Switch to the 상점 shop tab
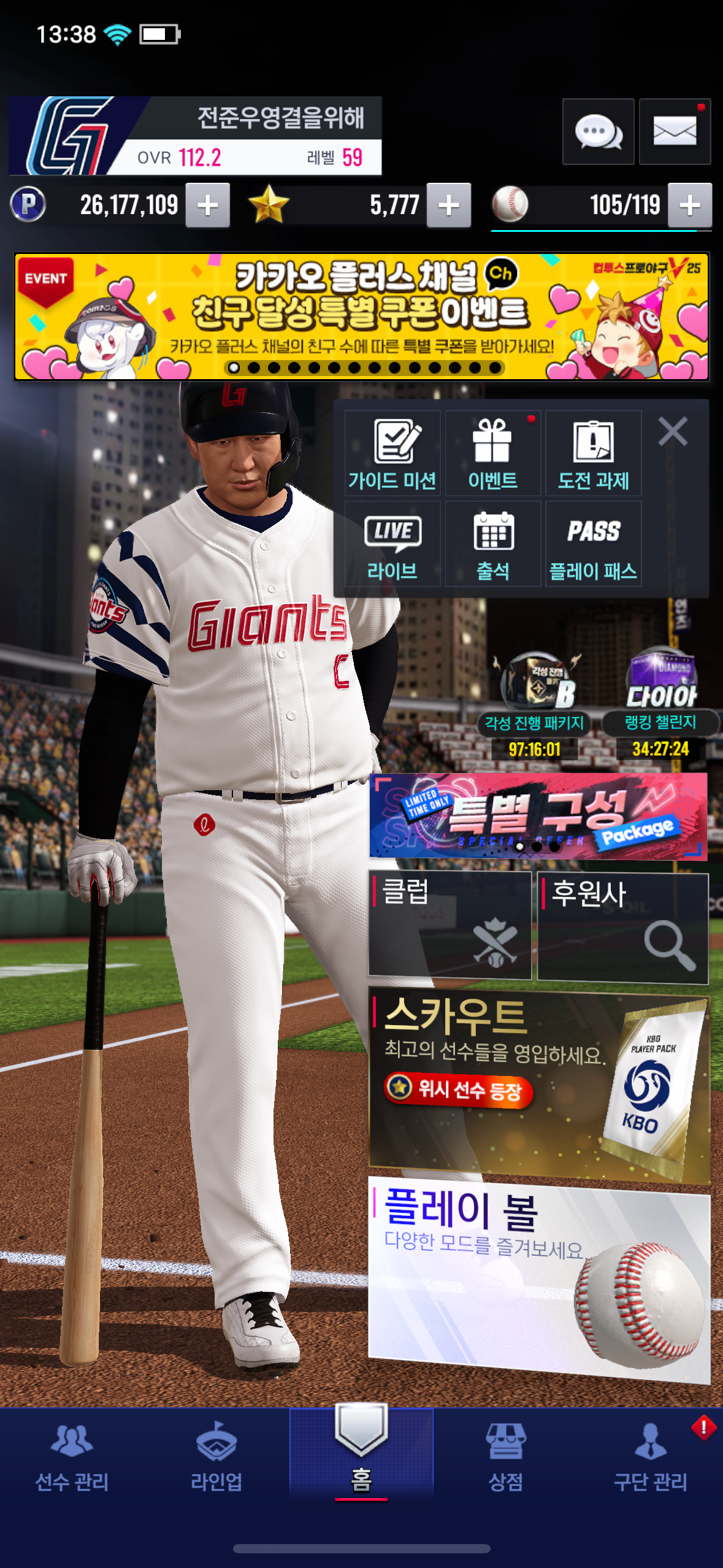This screenshot has width=723, height=1568. tap(505, 1457)
